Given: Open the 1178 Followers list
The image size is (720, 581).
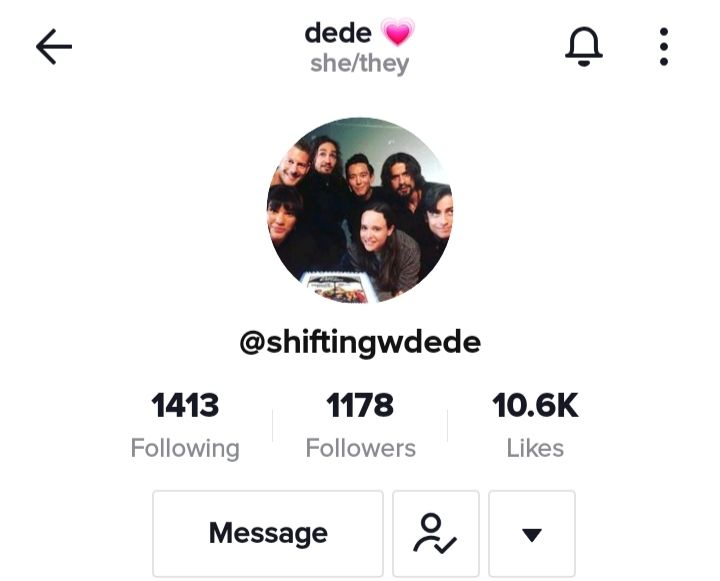Looking at the screenshot, I should (x=360, y=425).
